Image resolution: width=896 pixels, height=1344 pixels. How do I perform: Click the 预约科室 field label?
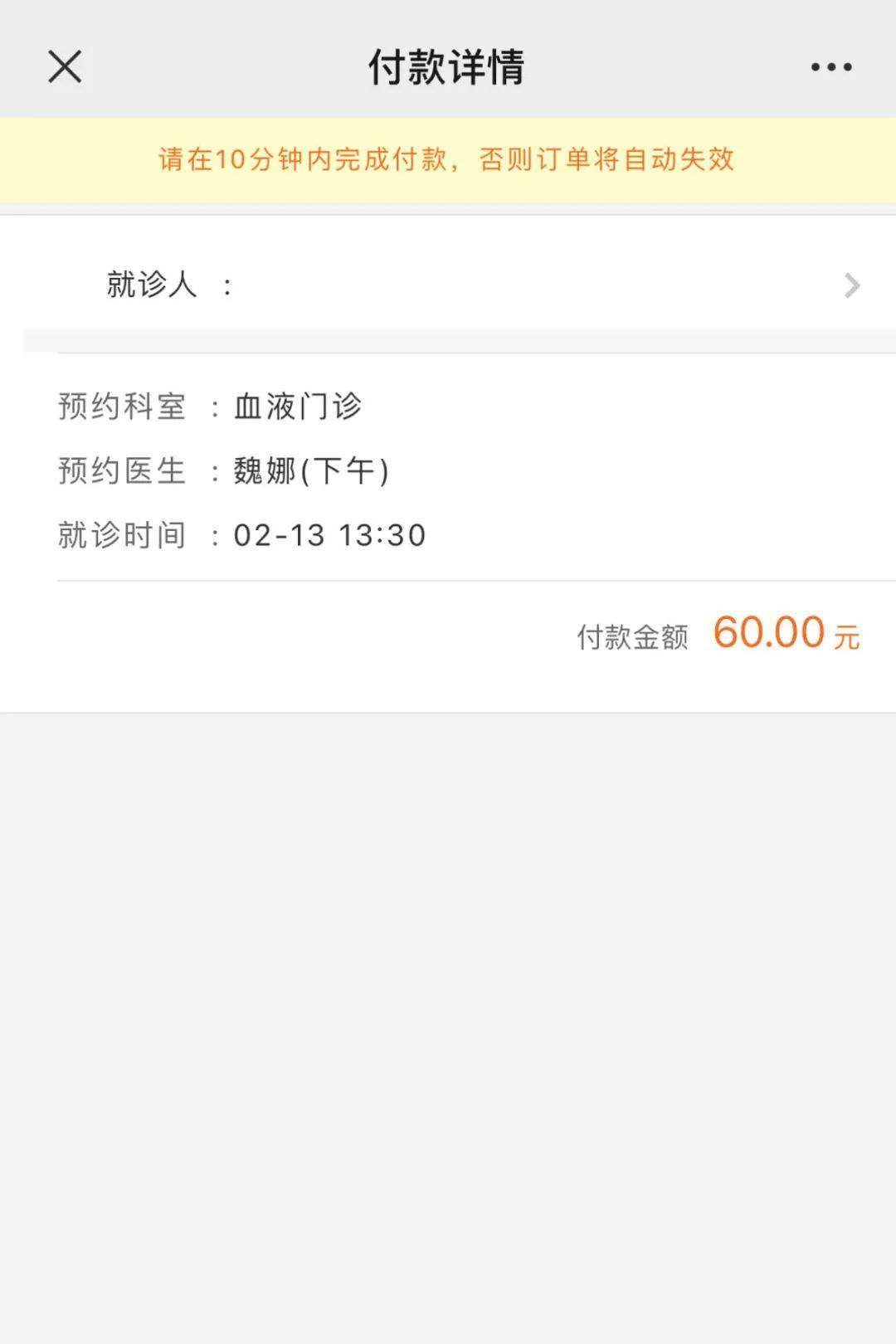(x=119, y=407)
